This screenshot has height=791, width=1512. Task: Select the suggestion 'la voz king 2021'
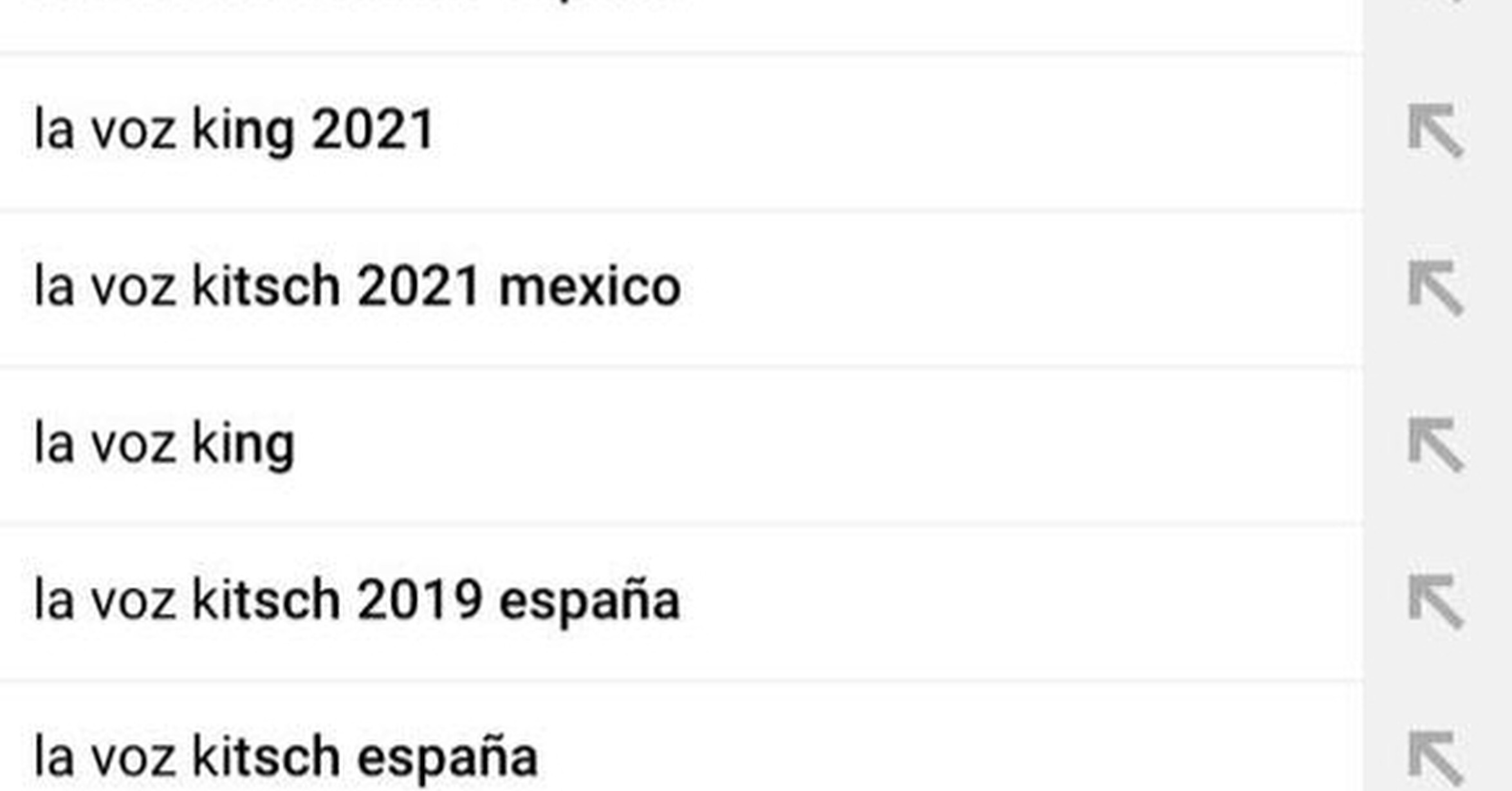[x=681, y=131]
